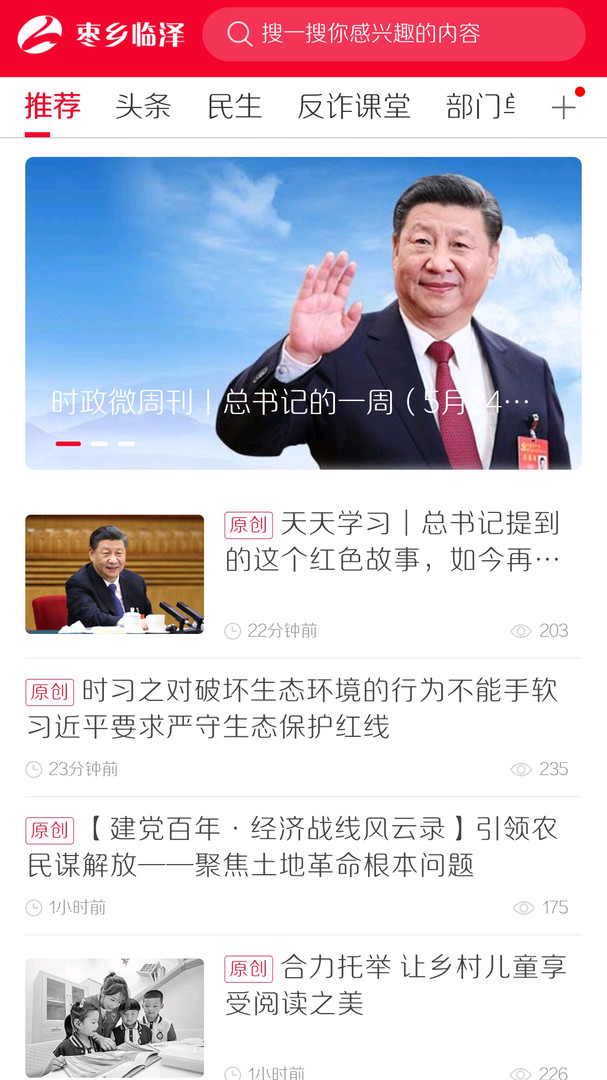Image resolution: width=607 pixels, height=1080 pixels.
Task: Tap the search box at the top
Action: 393,34
